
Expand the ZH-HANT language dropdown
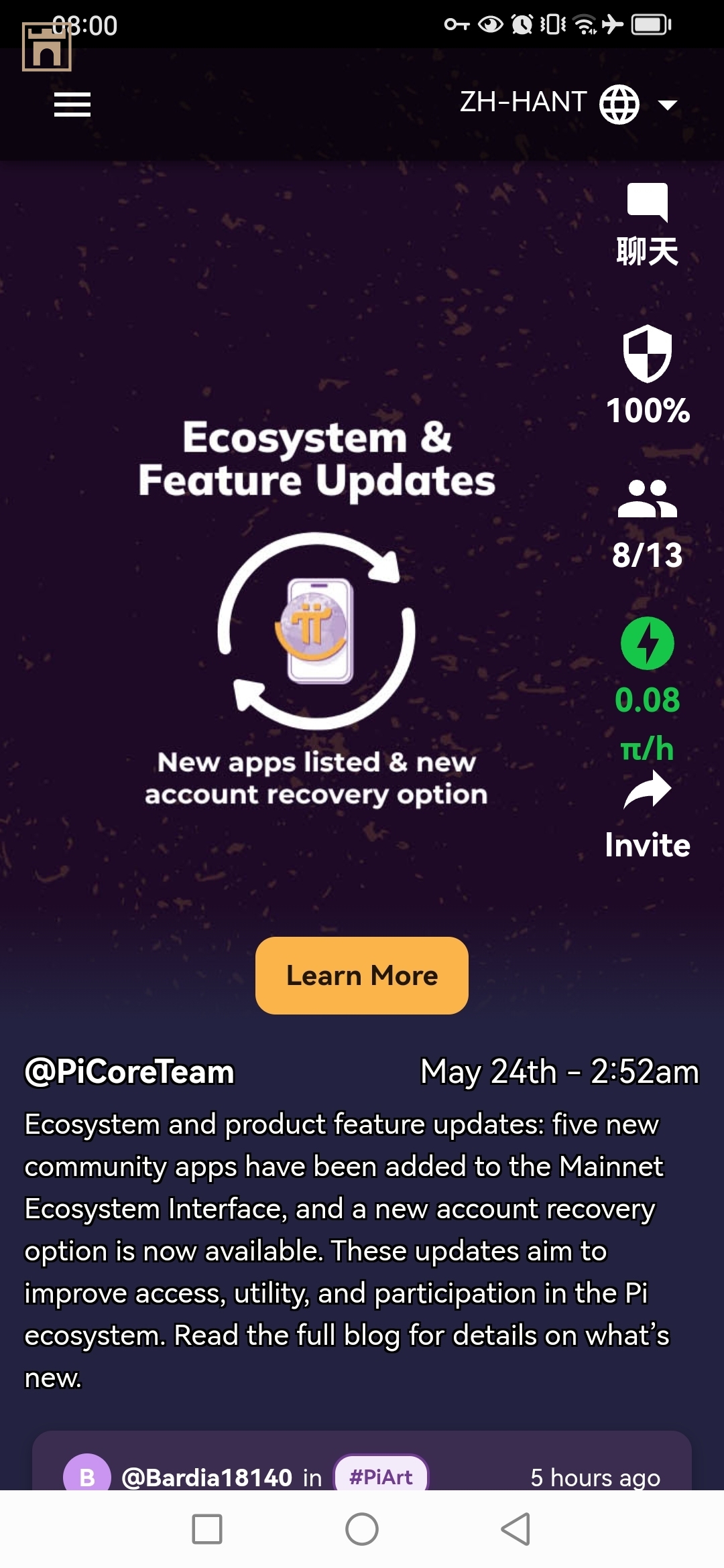point(568,104)
